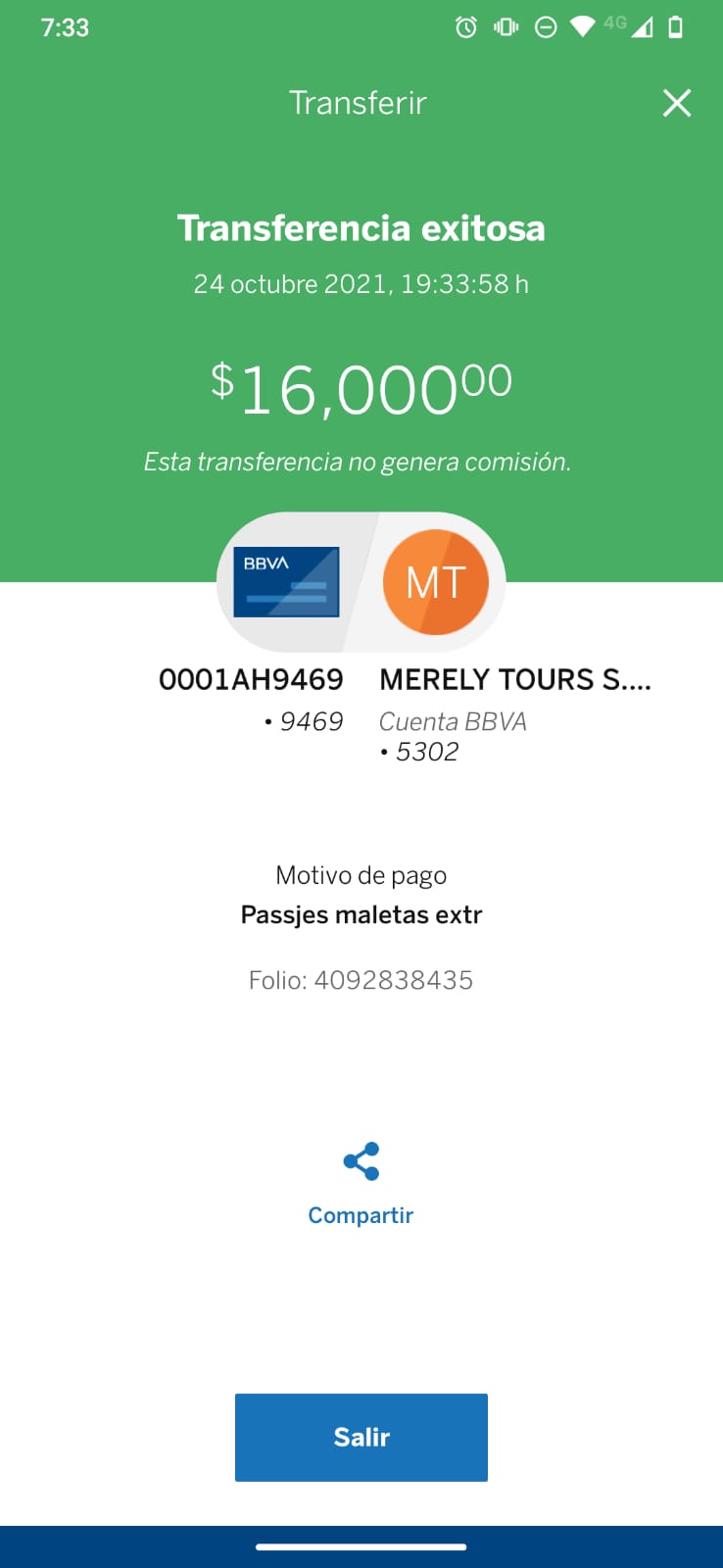This screenshot has height=1568, width=723.
Task: Close the transfer confirmation screen
Action: [677, 103]
